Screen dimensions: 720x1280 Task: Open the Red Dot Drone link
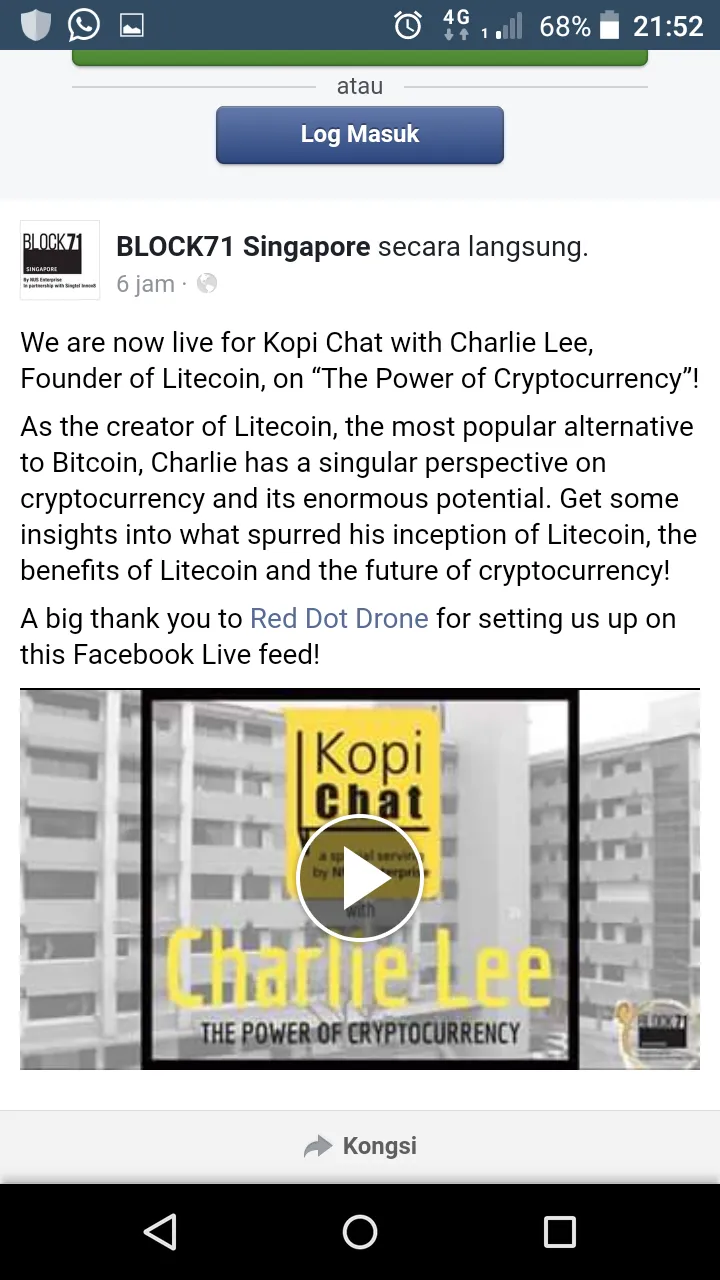(x=339, y=619)
